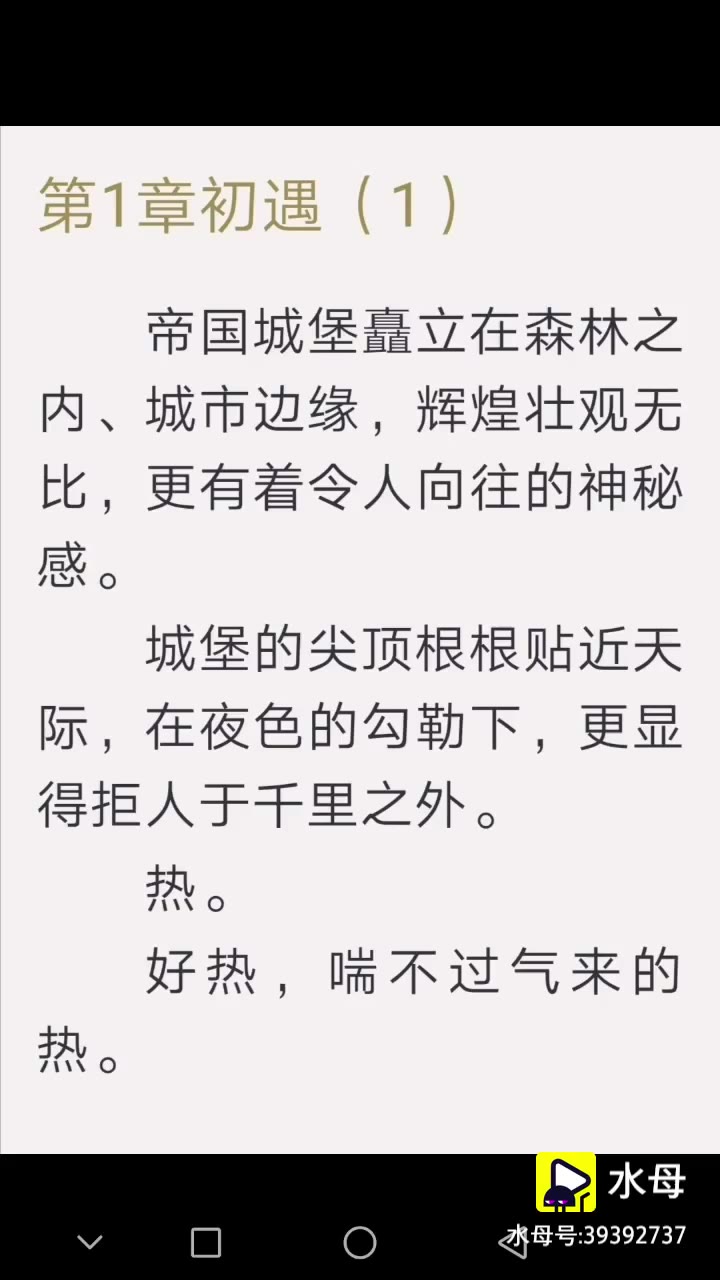Hide the navigation bar using the down chevron
The height and width of the screenshot is (1280, 720).
click(90, 1243)
